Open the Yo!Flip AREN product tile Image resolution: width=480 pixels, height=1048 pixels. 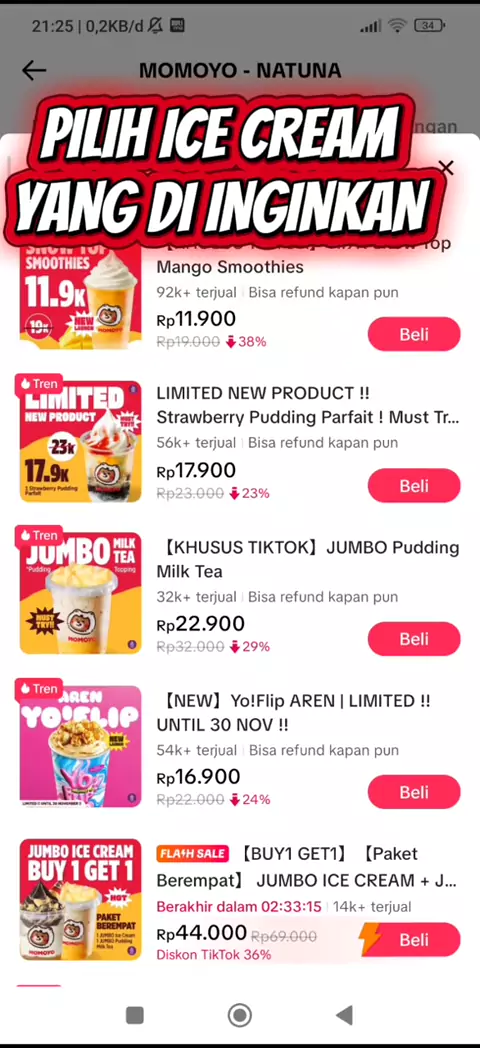point(80,746)
